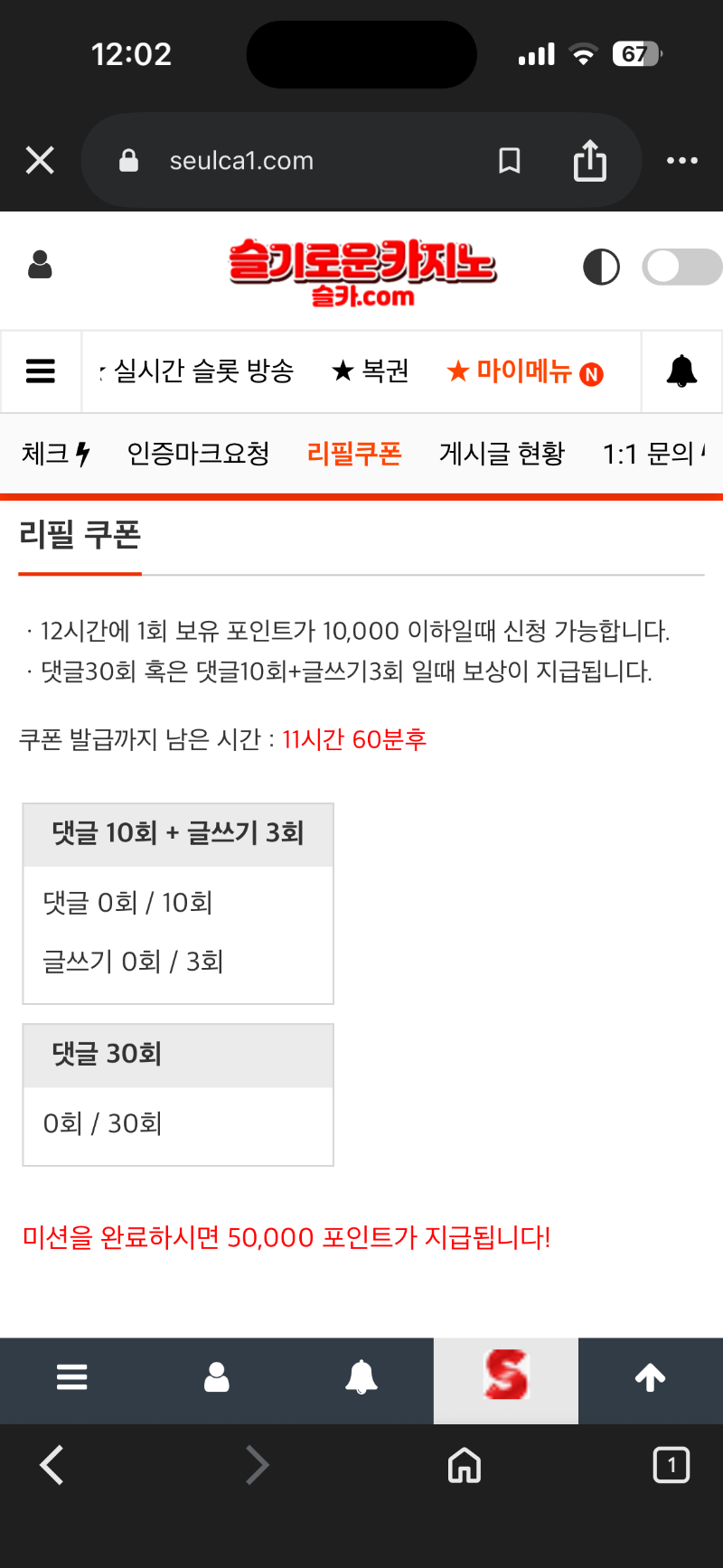Image resolution: width=723 pixels, height=1568 pixels.
Task: Switch to 인증마크요청 tab
Action: (x=198, y=454)
